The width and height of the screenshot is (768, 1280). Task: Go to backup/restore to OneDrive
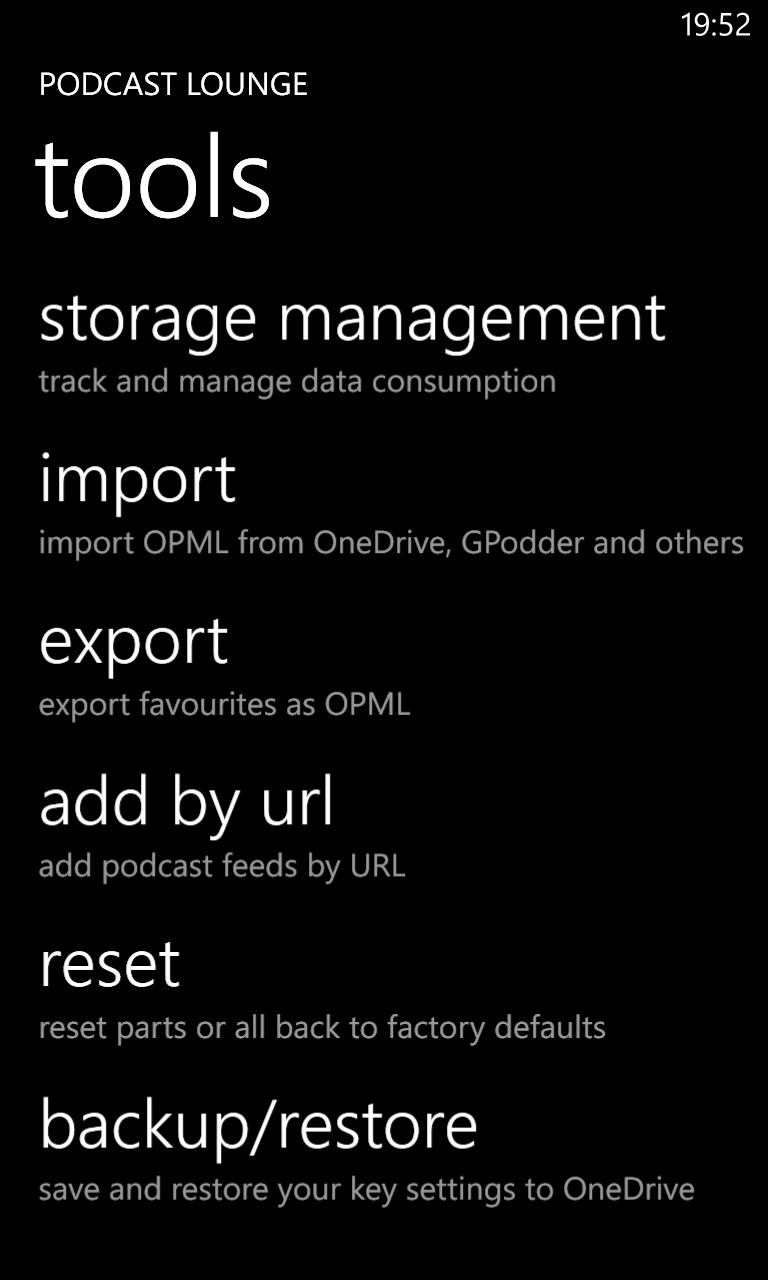click(258, 1126)
